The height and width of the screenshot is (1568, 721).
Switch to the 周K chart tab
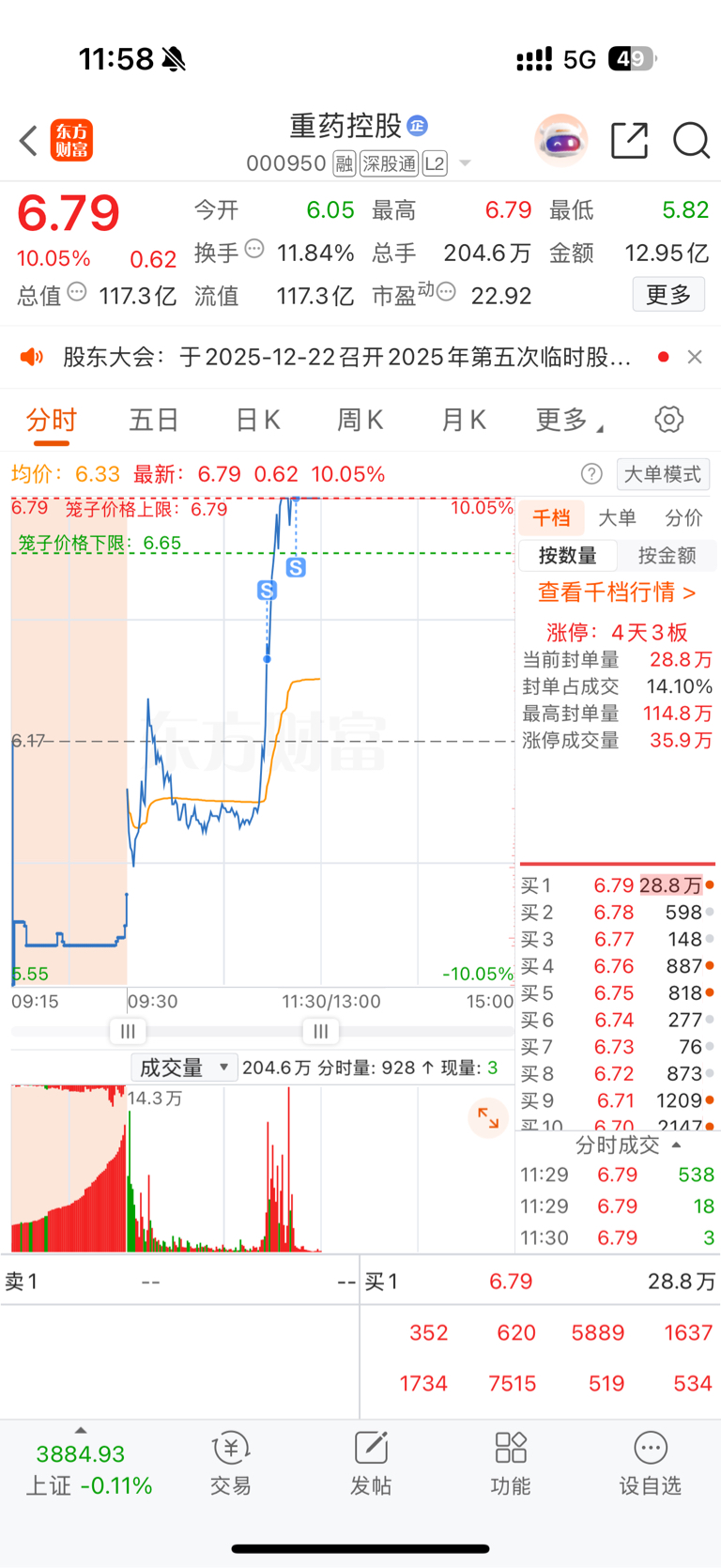(360, 420)
